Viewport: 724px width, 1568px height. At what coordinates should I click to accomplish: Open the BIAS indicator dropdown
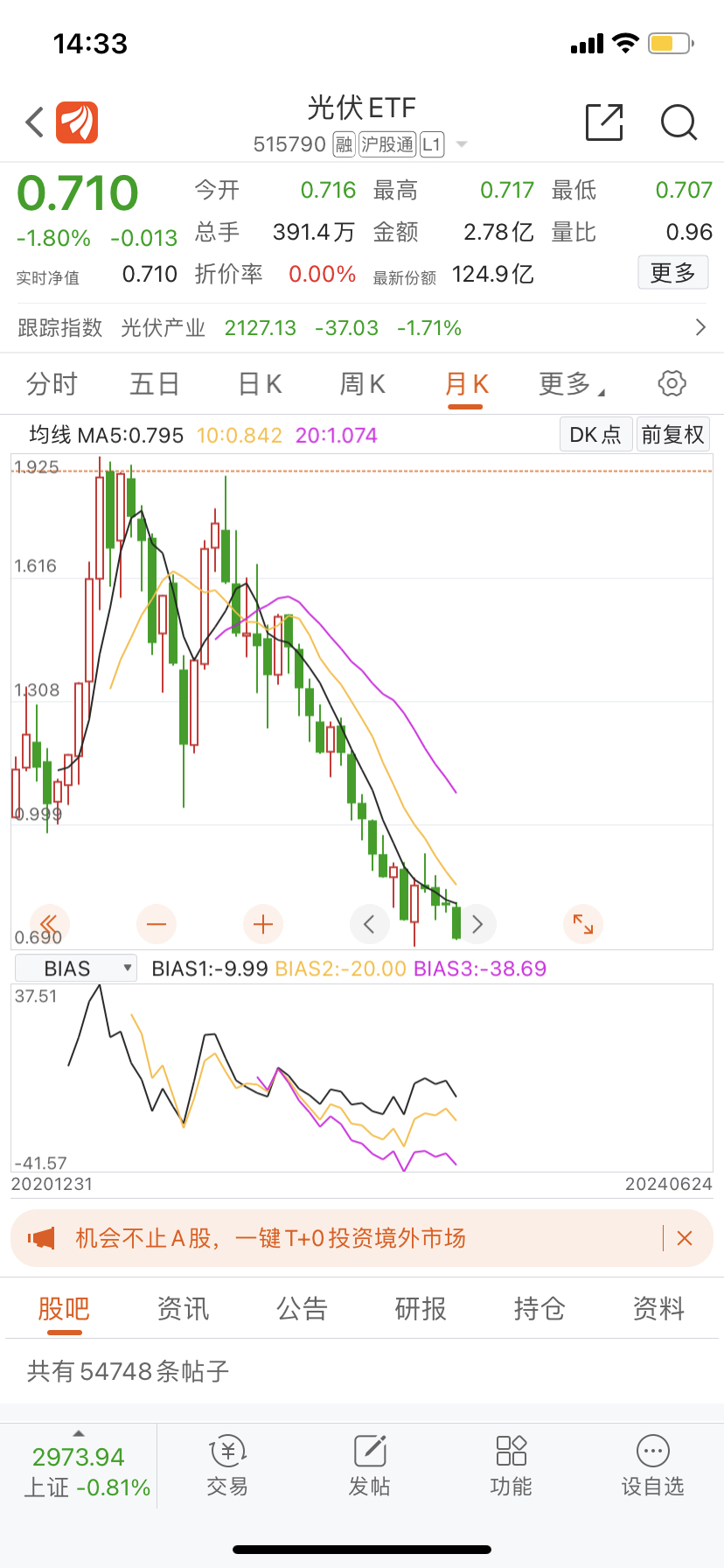(75, 968)
